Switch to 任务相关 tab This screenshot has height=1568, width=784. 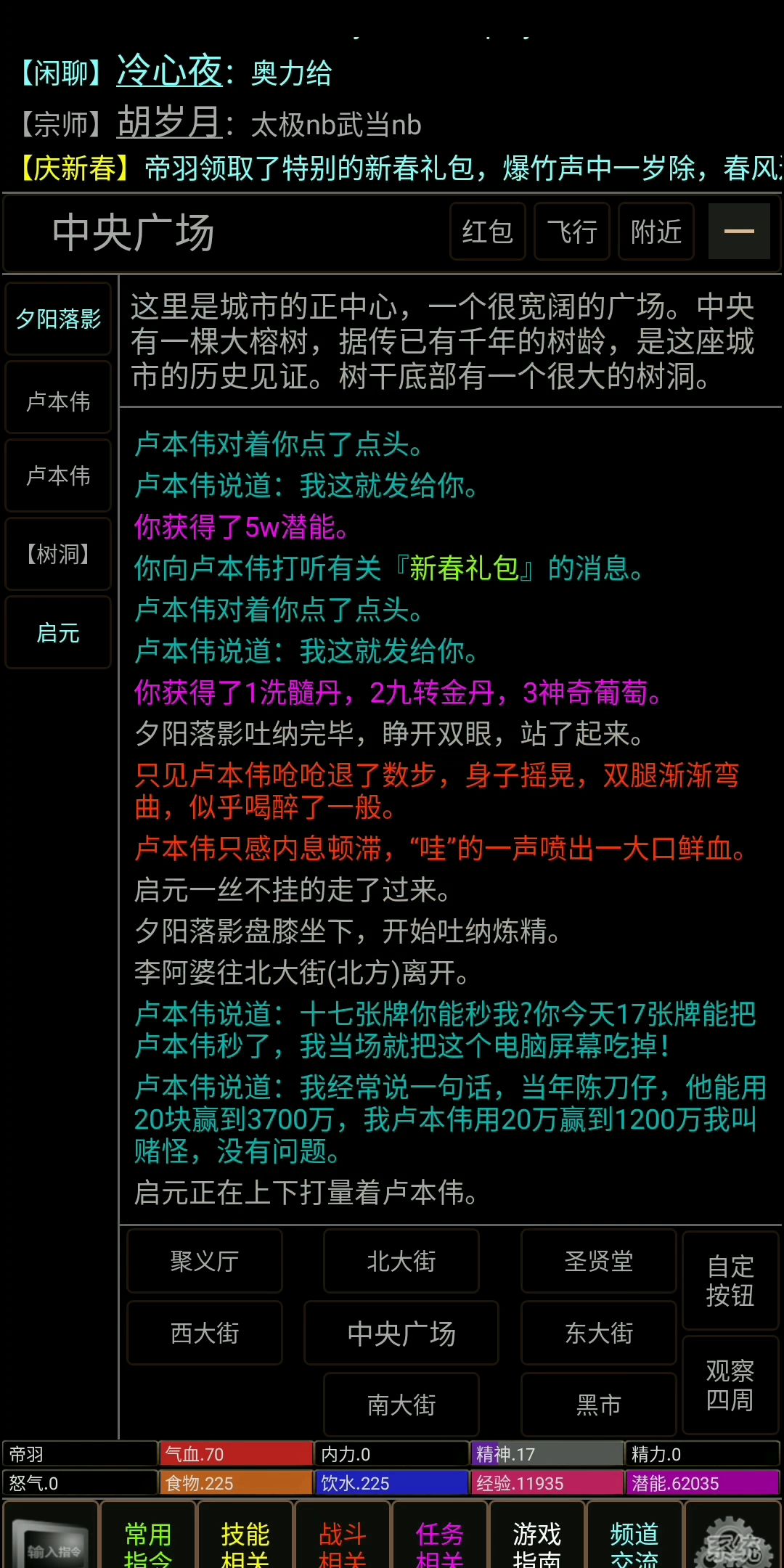440,1535
